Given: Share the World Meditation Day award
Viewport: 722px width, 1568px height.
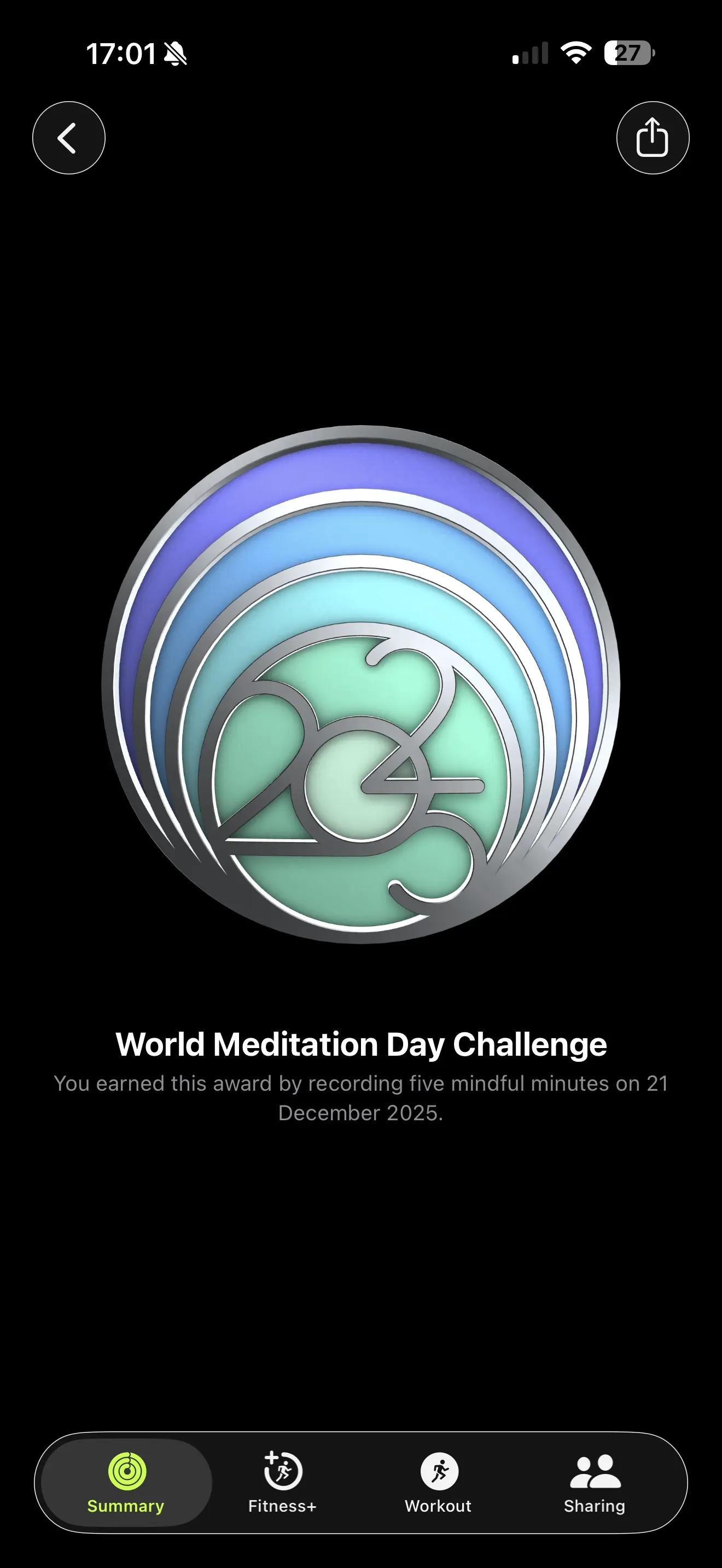Looking at the screenshot, I should (652, 138).
